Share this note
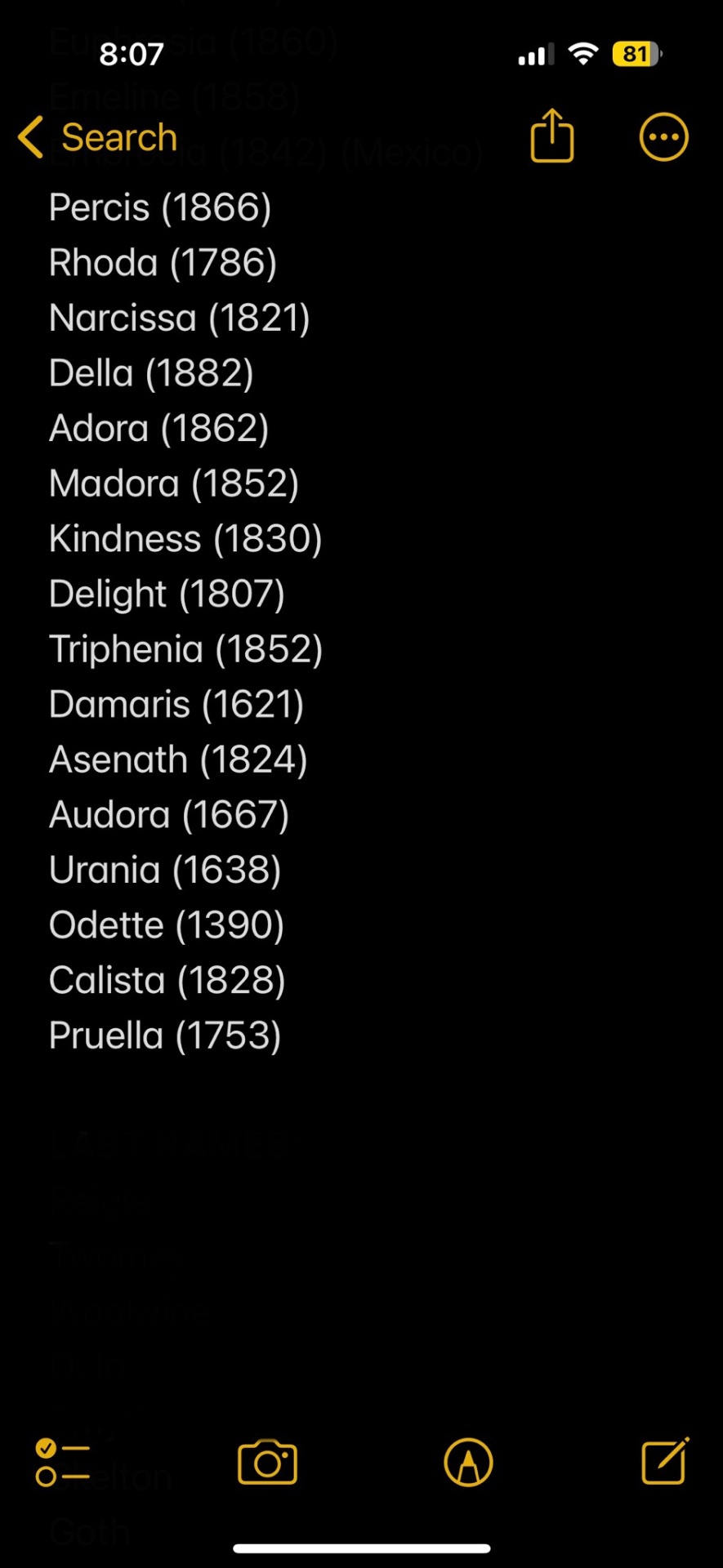Viewport: 723px width, 1568px height. tap(552, 136)
